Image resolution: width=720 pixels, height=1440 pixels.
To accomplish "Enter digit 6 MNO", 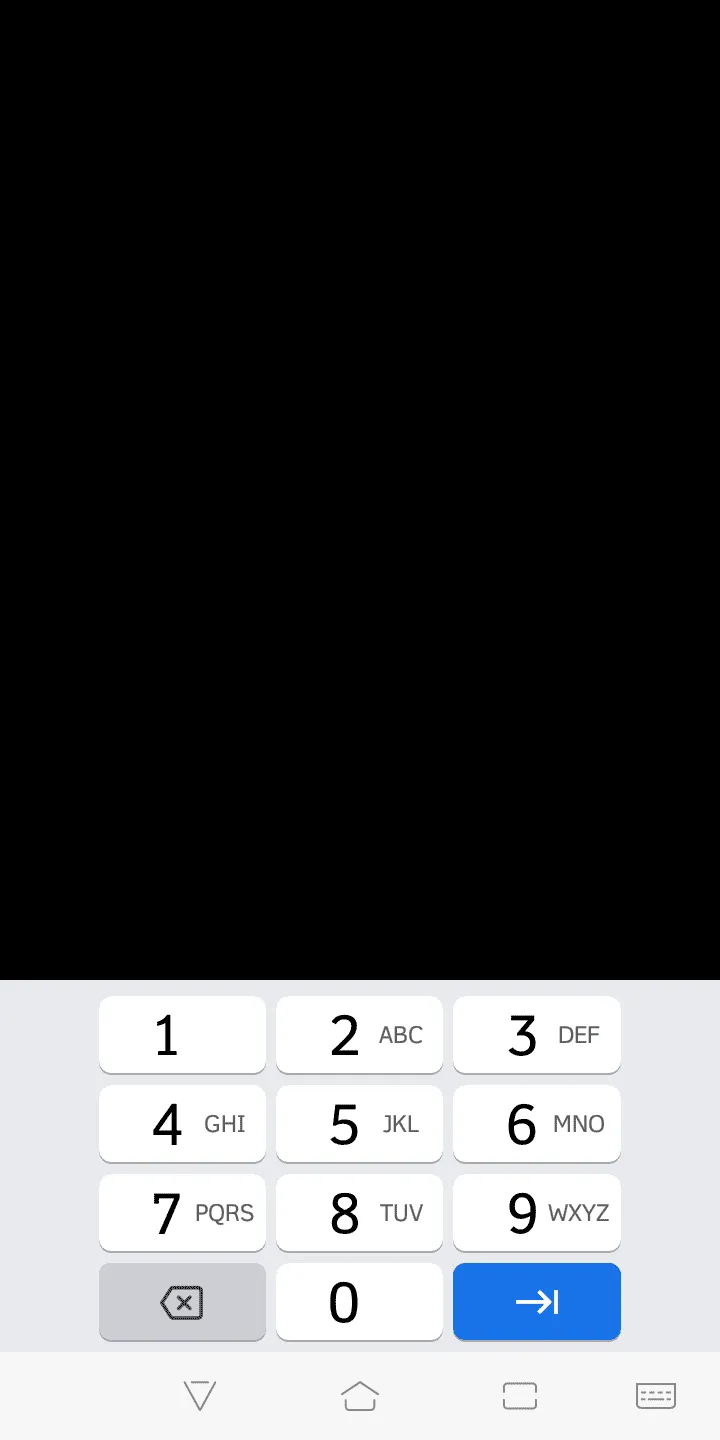I will 537,1123.
